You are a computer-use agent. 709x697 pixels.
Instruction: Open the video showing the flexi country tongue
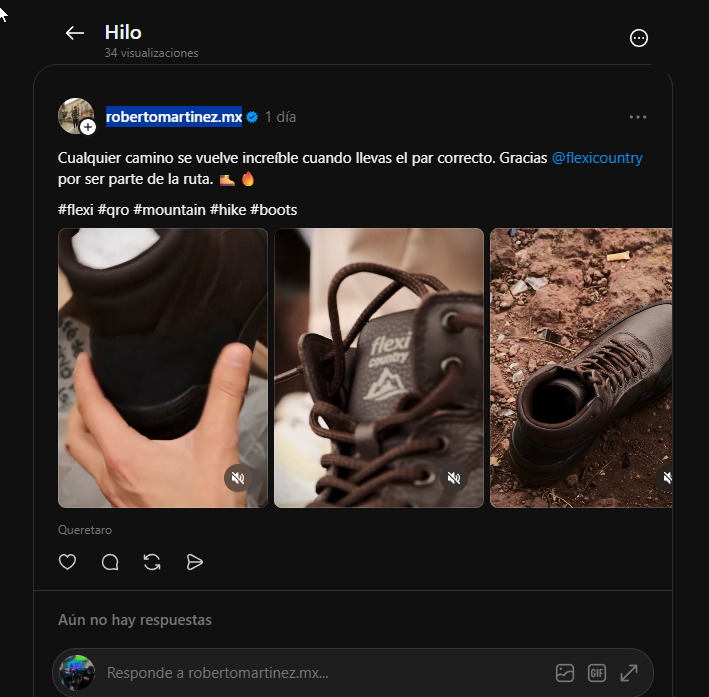tap(379, 368)
